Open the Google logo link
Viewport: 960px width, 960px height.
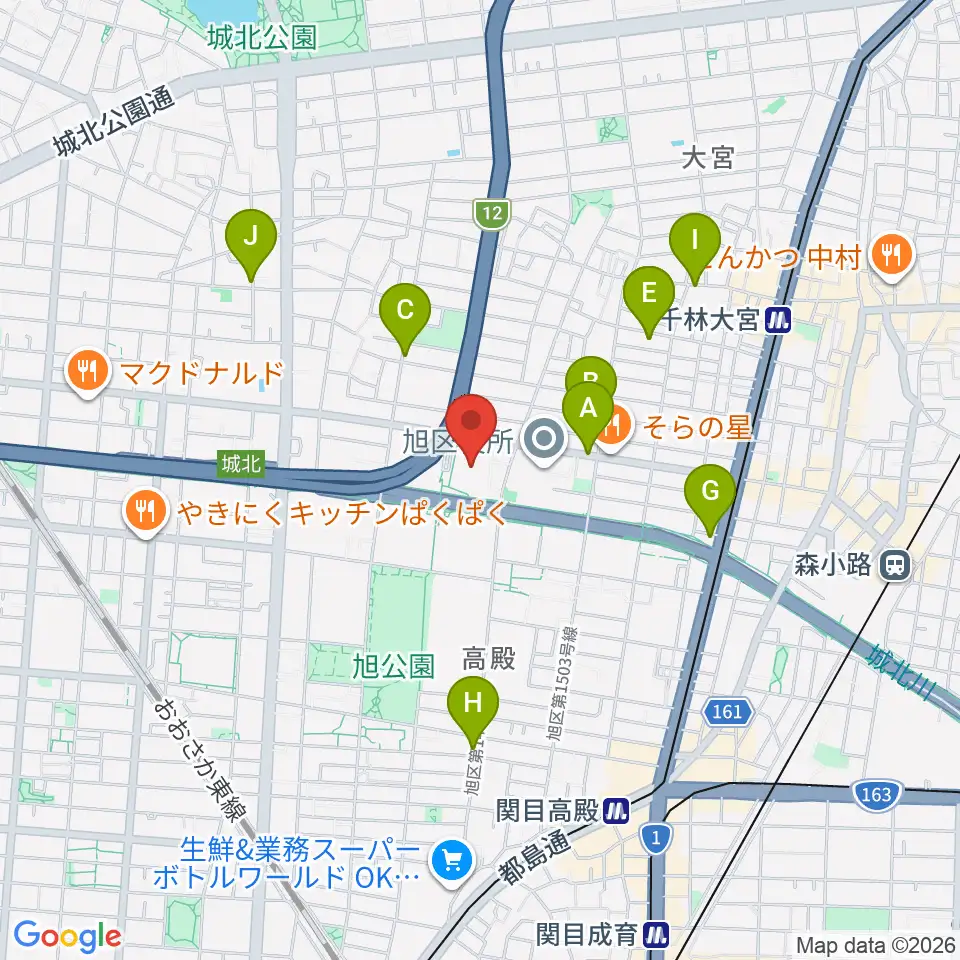click(x=67, y=936)
